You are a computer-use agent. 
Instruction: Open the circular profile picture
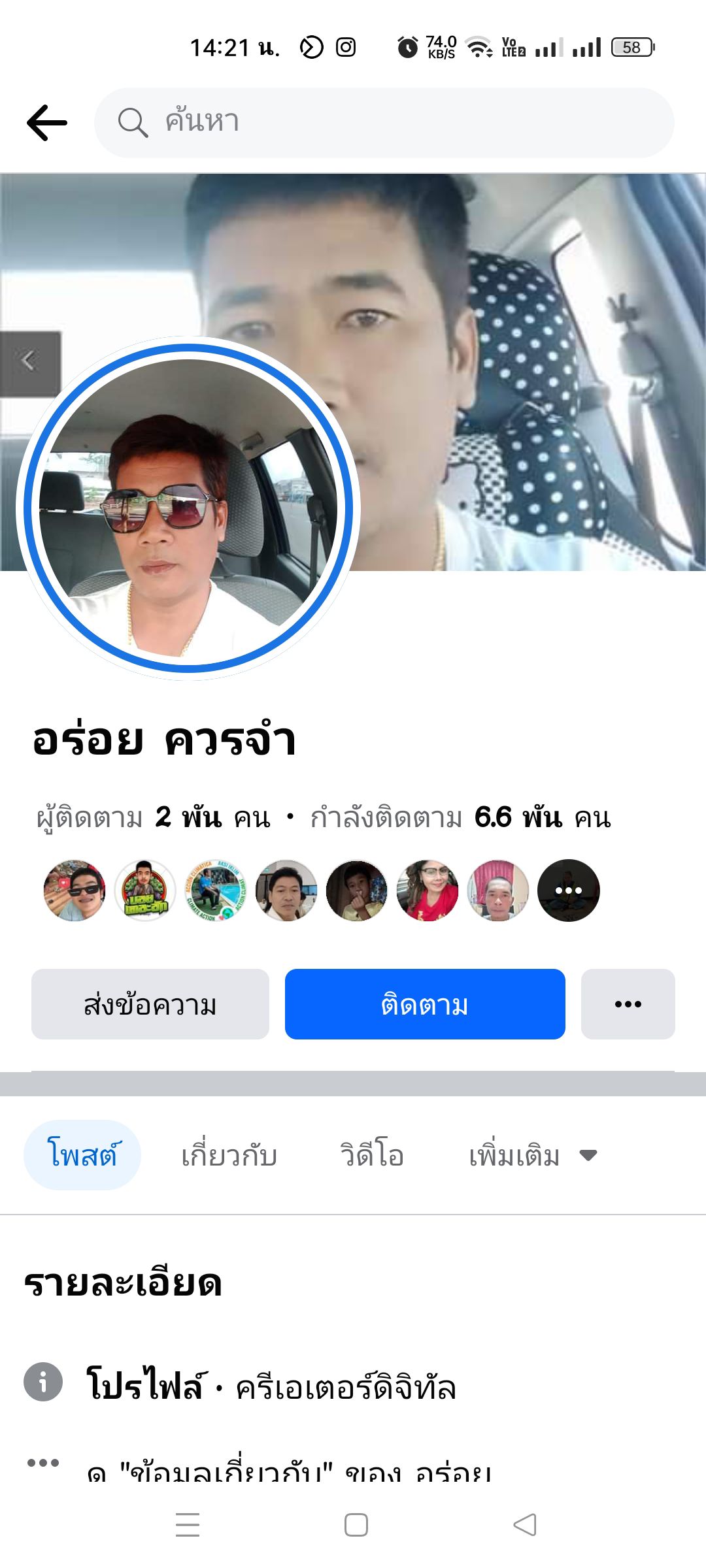pyautogui.click(x=188, y=508)
